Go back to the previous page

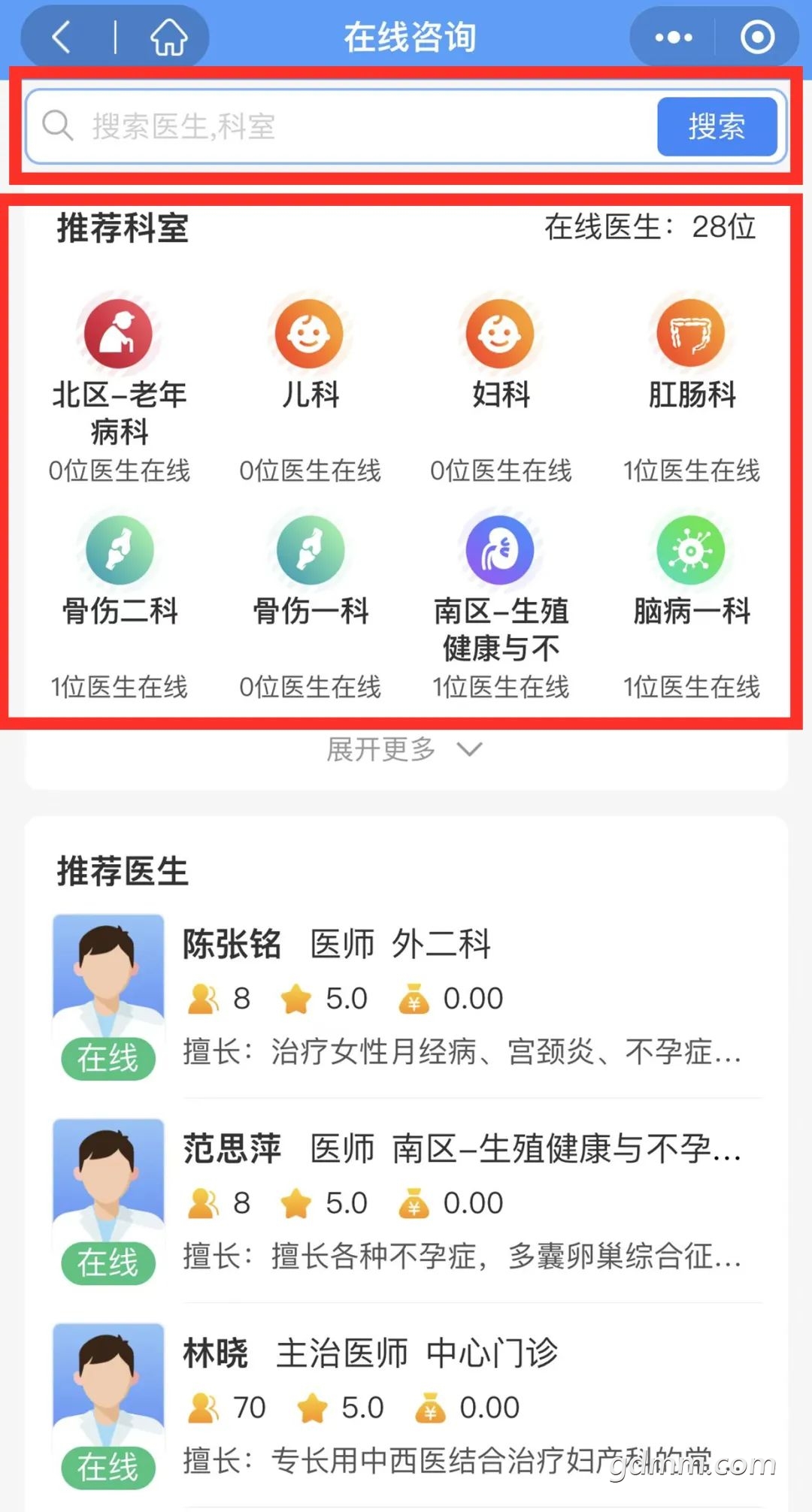pos(62,37)
